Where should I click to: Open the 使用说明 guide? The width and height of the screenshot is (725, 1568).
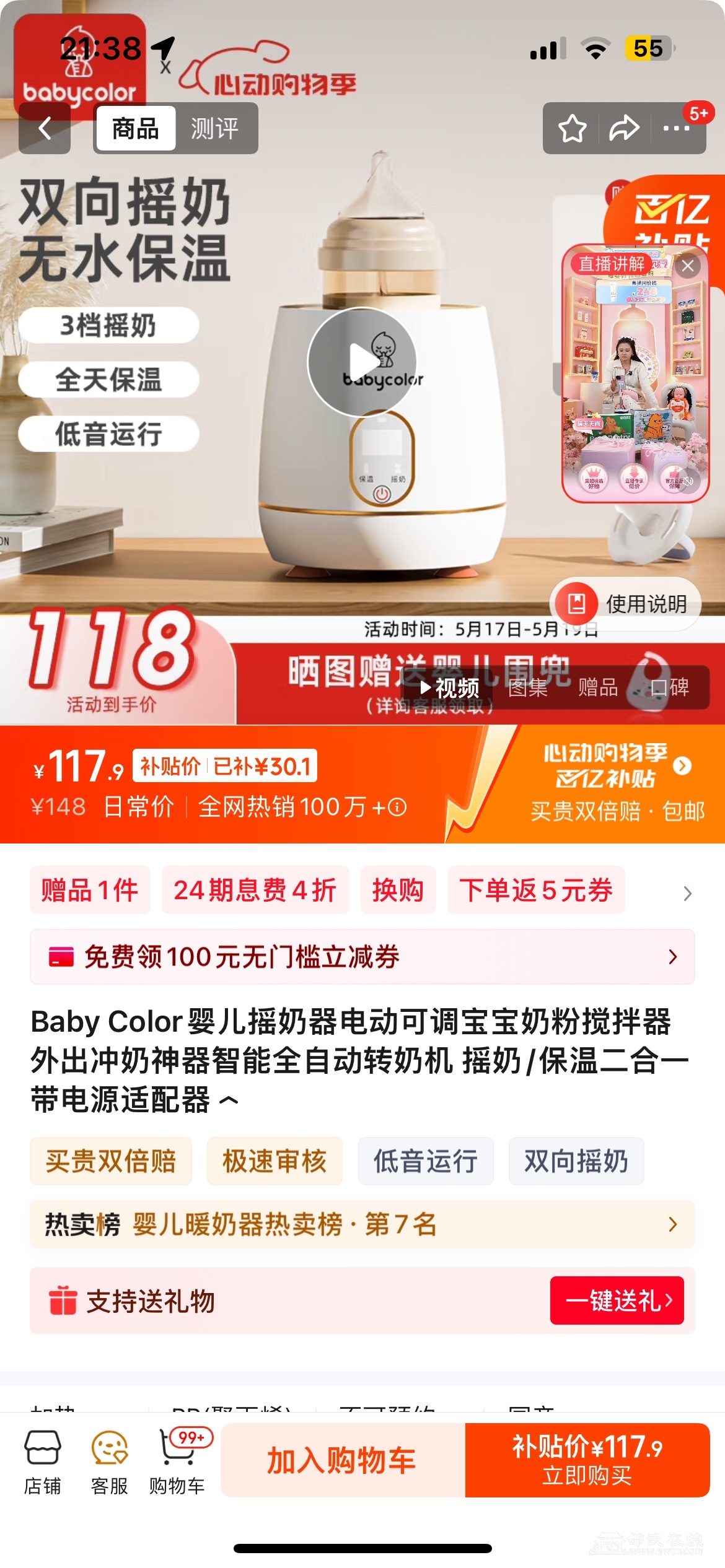pos(626,603)
